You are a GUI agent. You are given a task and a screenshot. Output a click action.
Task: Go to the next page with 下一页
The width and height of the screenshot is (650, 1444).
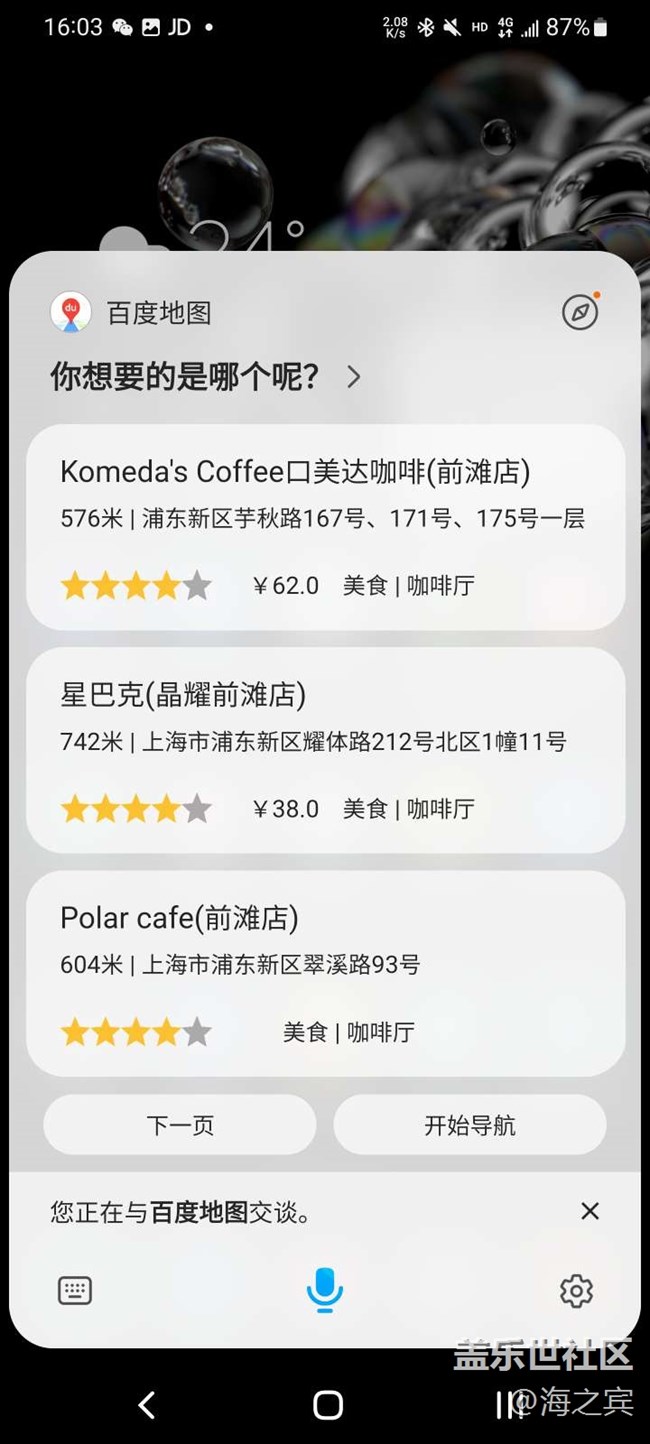coord(180,1125)
